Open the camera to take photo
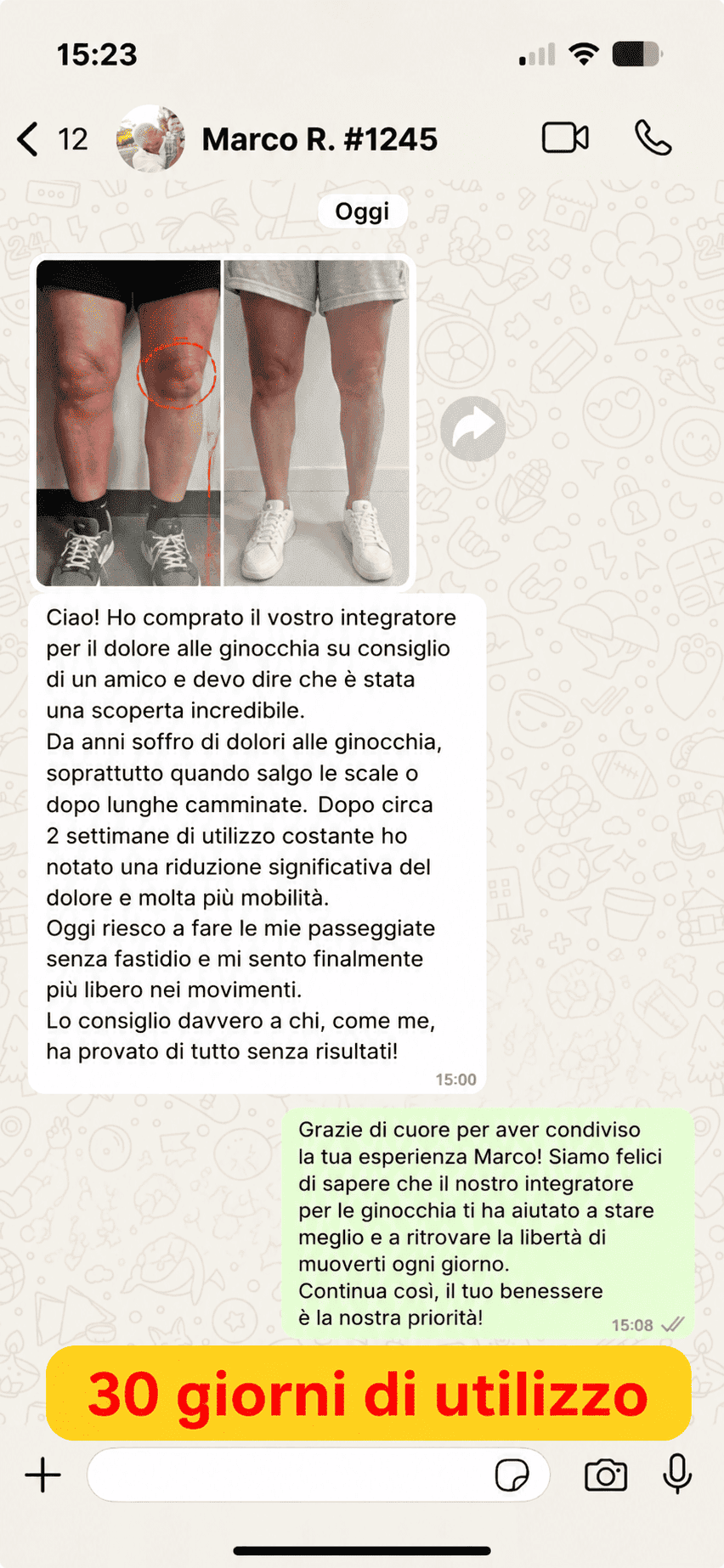 coord(606,1475)
